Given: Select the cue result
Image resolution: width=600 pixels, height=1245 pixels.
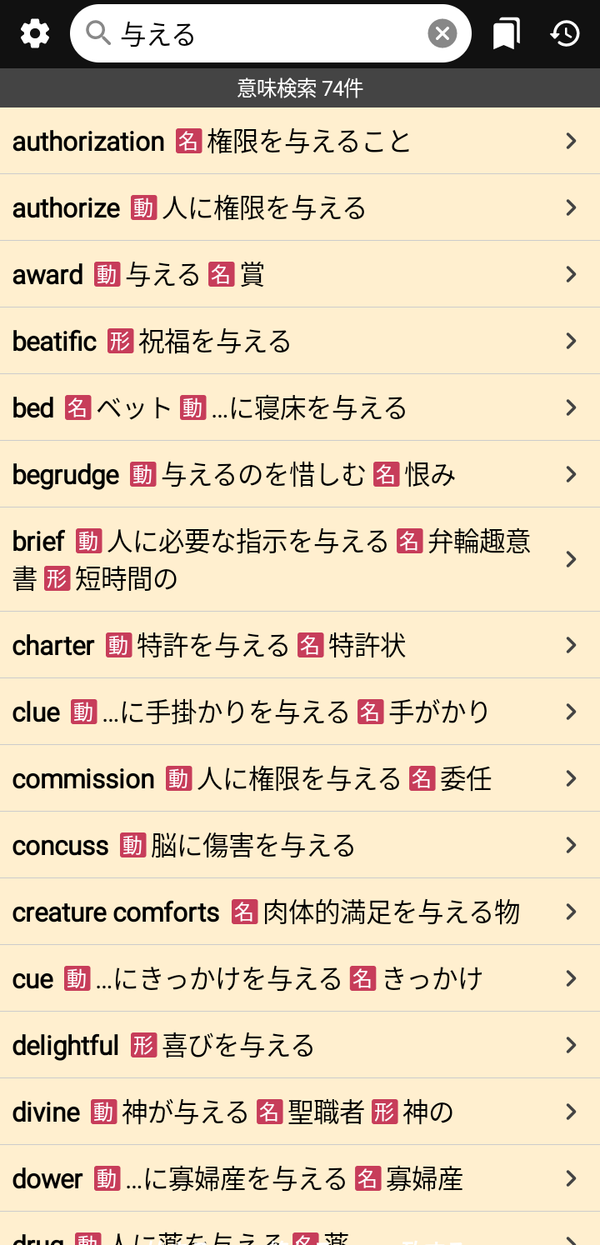Looking at the screenshot, I should tap(300, 978).
